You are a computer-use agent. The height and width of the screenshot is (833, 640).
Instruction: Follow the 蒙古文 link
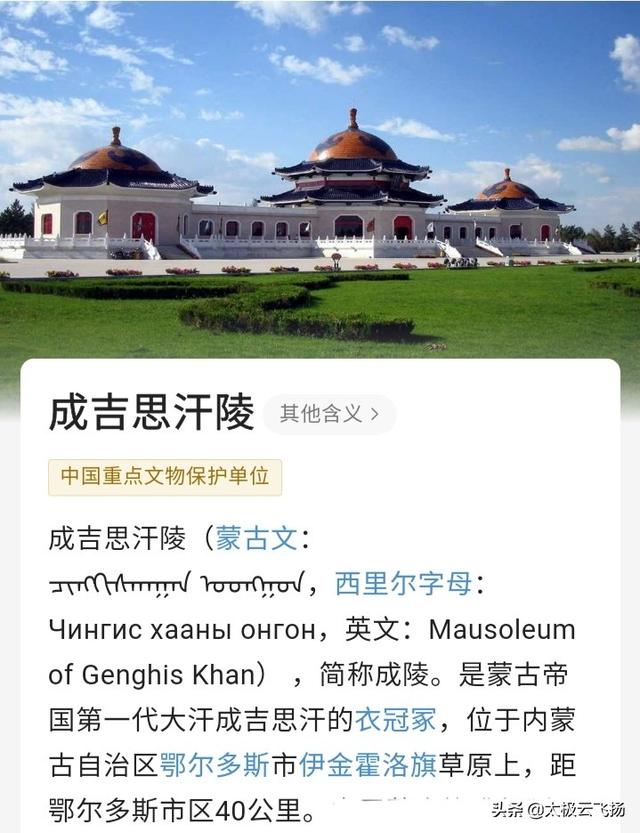[x=256, y=538]
